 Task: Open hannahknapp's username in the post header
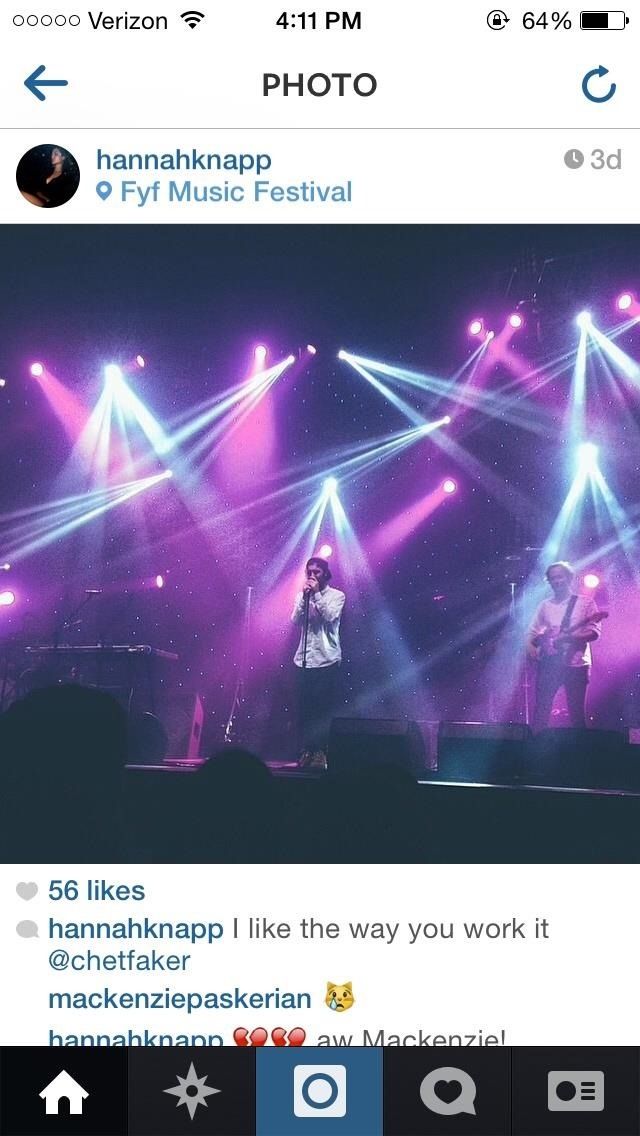pyautogui.click(x=184, y=160)
